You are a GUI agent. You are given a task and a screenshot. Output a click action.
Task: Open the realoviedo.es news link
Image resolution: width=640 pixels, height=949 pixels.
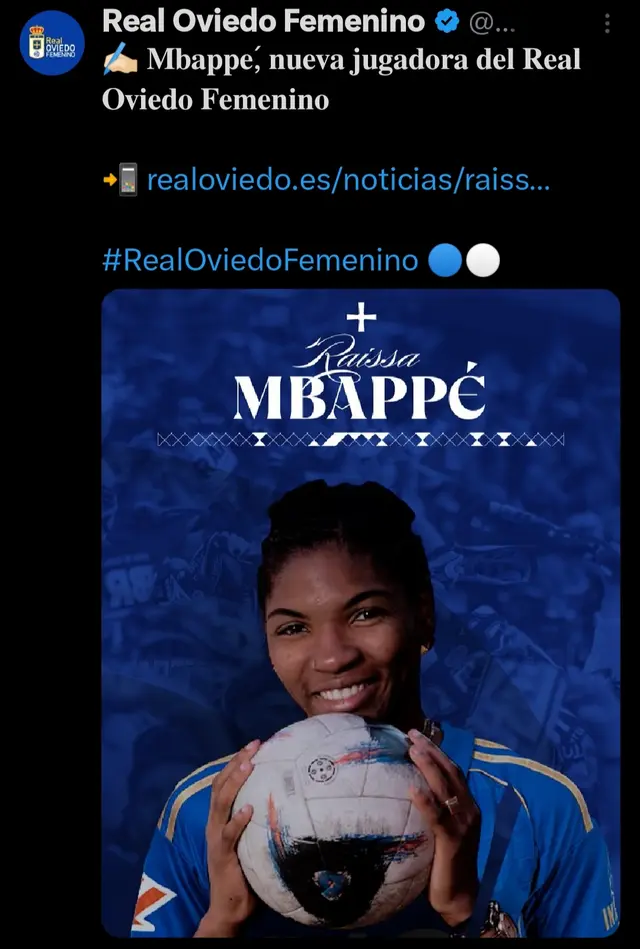[348, 181]
